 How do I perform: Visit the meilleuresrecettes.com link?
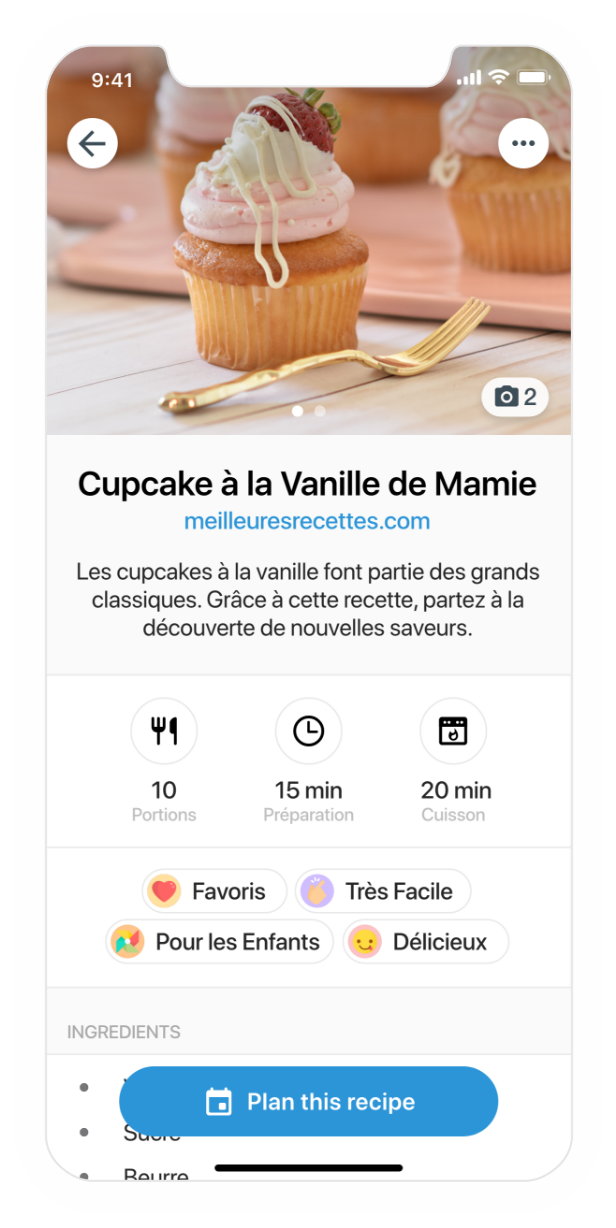pyautogui.click(x=307, y=521)
